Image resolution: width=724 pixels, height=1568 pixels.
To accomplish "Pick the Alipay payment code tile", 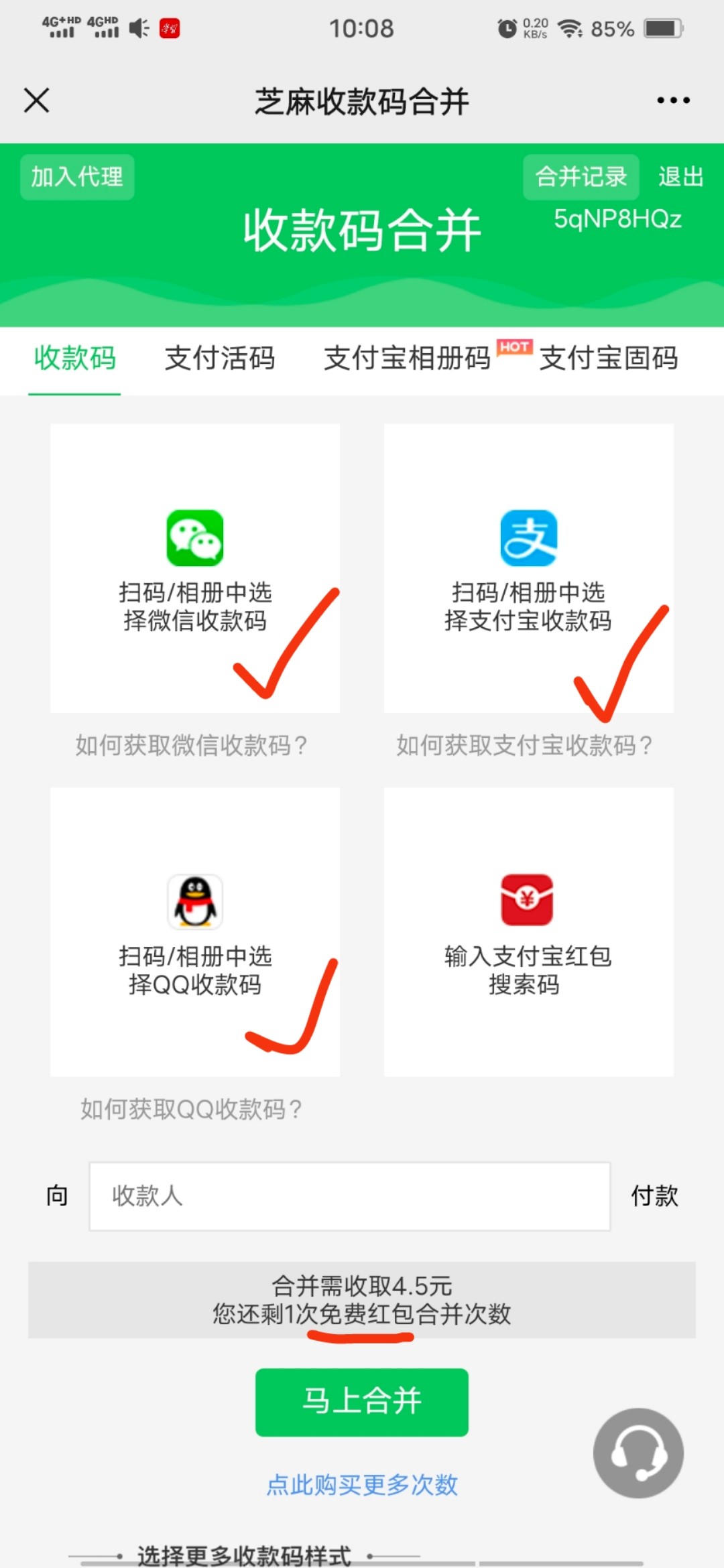I will click(528, 568).
